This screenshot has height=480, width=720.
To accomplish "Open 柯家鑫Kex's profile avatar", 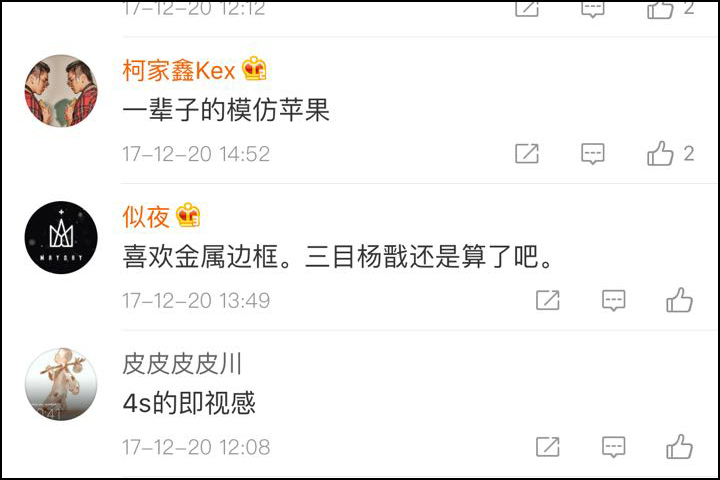I will pos(61,91).
